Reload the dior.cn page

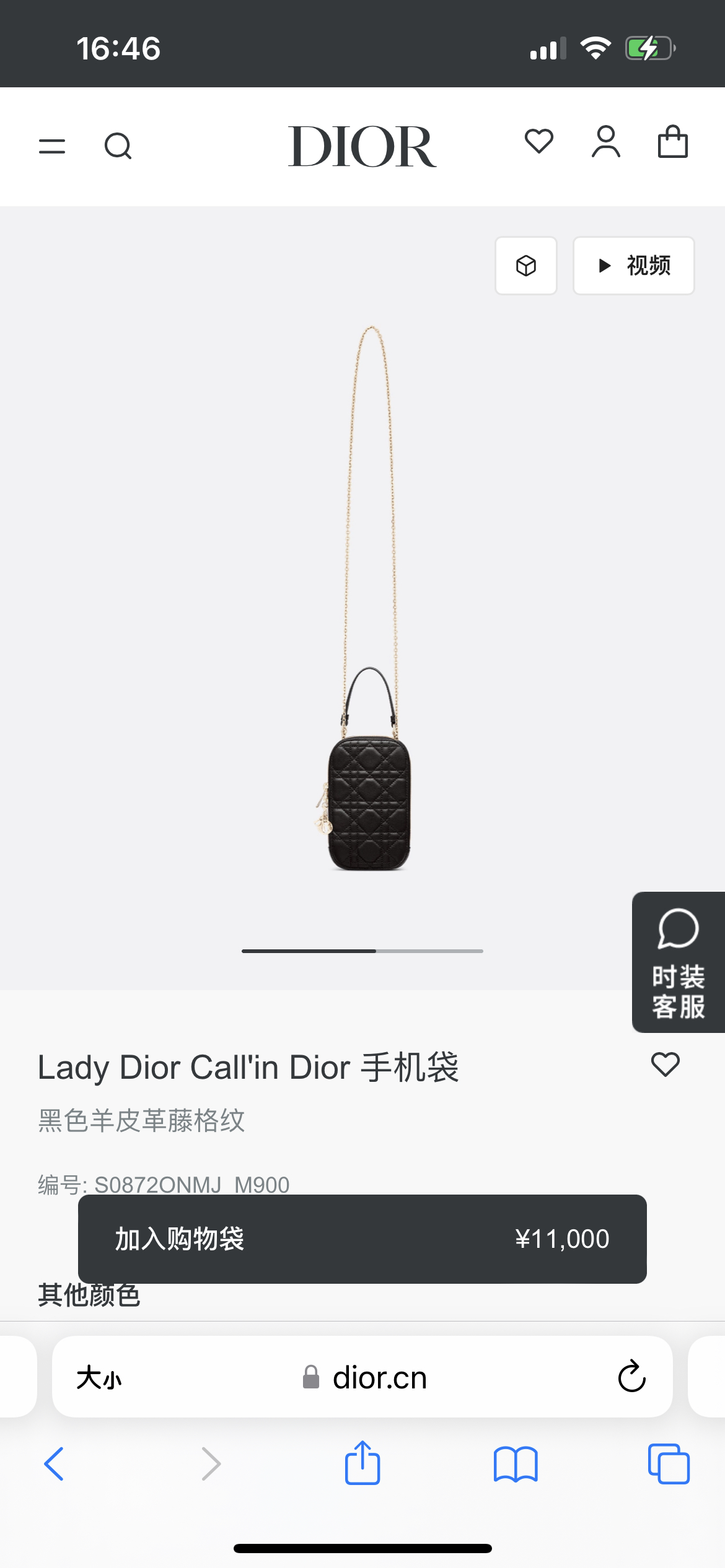click(631, 1377)
